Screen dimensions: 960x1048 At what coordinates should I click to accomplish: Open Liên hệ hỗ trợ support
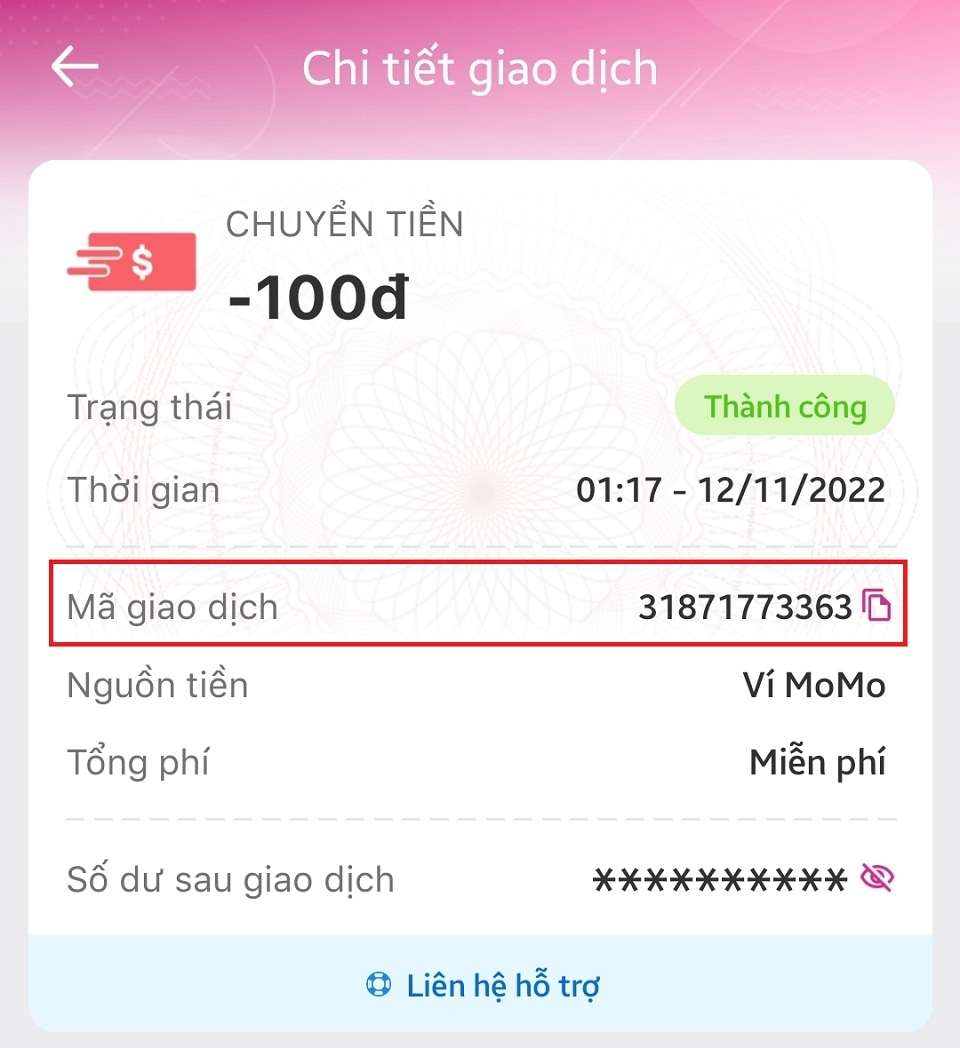480,984
